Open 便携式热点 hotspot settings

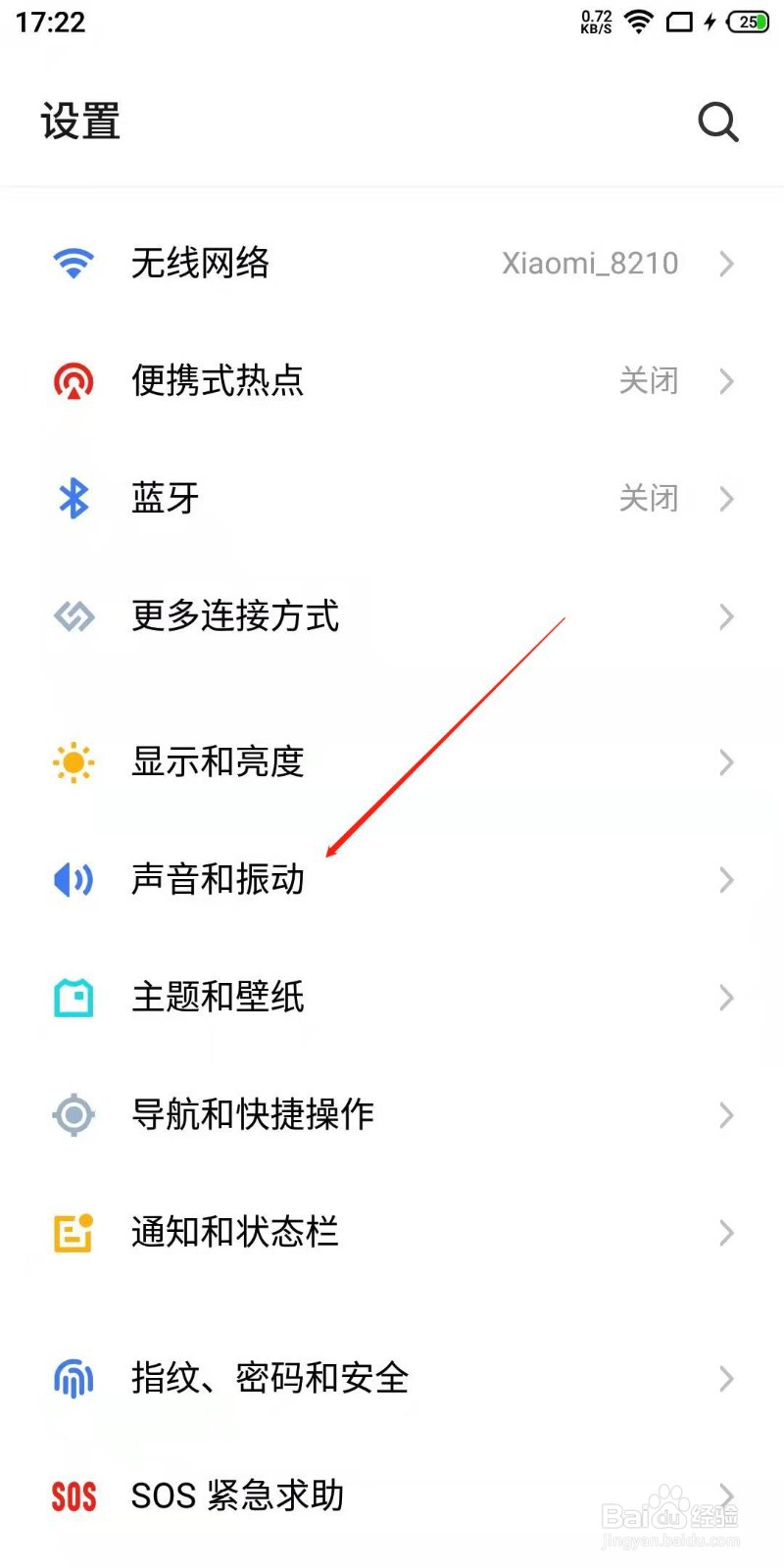pyautogui.click(x=392, y=381)
